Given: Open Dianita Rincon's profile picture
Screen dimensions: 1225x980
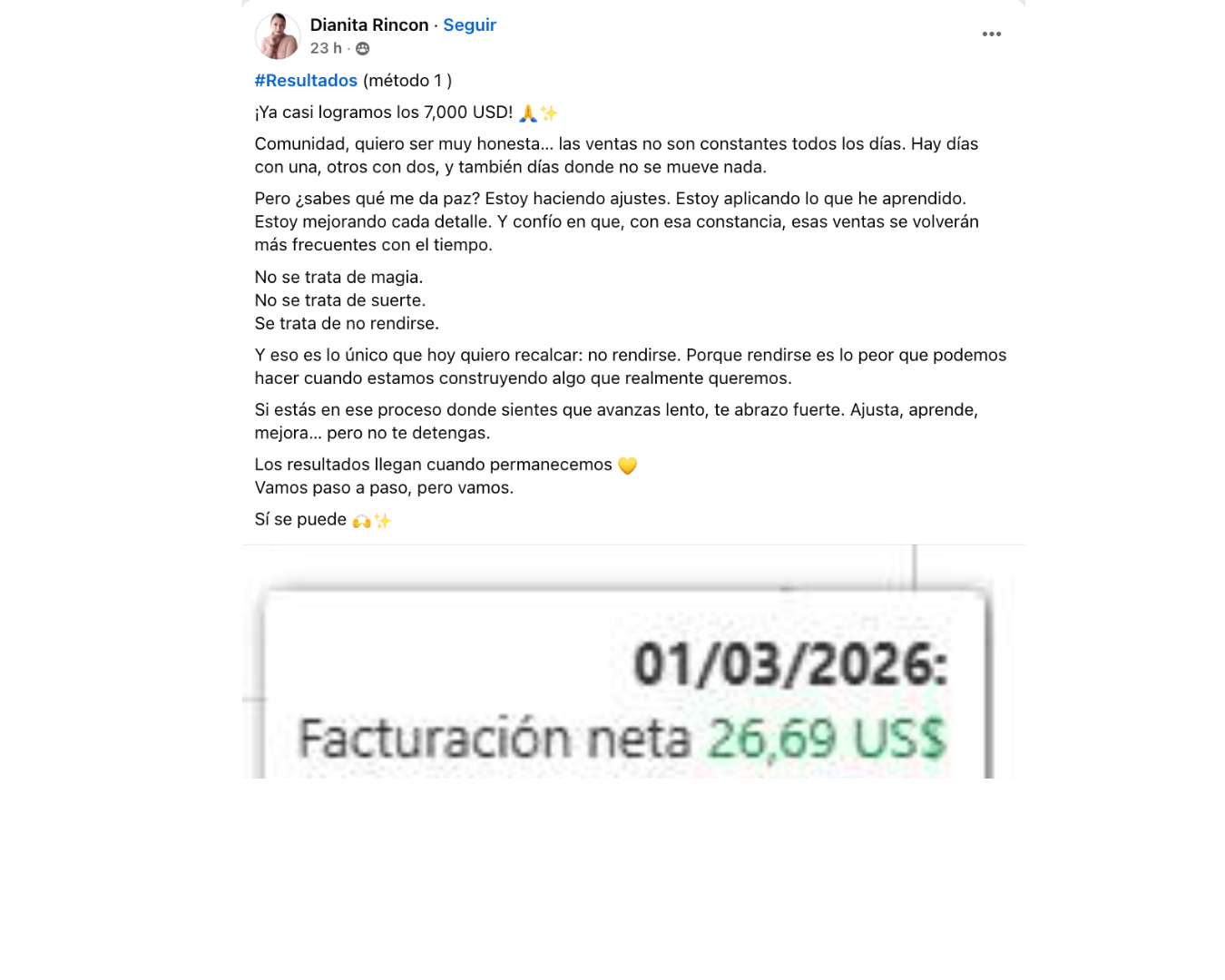Looking at the screenshot, I should pyautogui.click(x=278, y=36).
